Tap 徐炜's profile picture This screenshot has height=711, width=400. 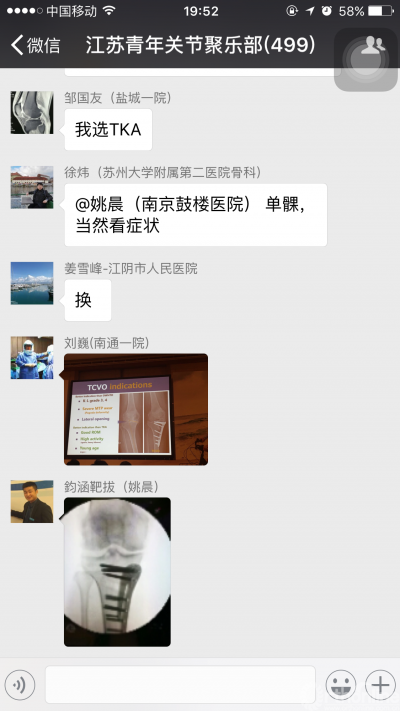[32, 187]
